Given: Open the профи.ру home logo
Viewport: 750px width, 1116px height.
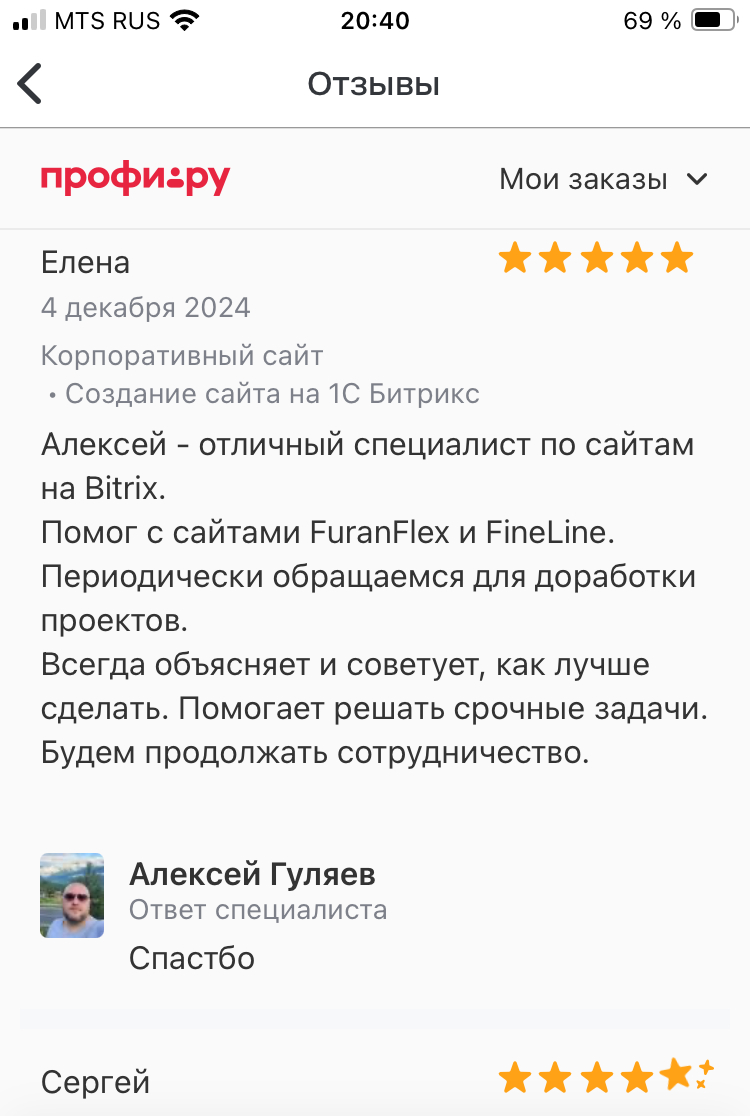Looking at the screenshot, I should 135,179.
